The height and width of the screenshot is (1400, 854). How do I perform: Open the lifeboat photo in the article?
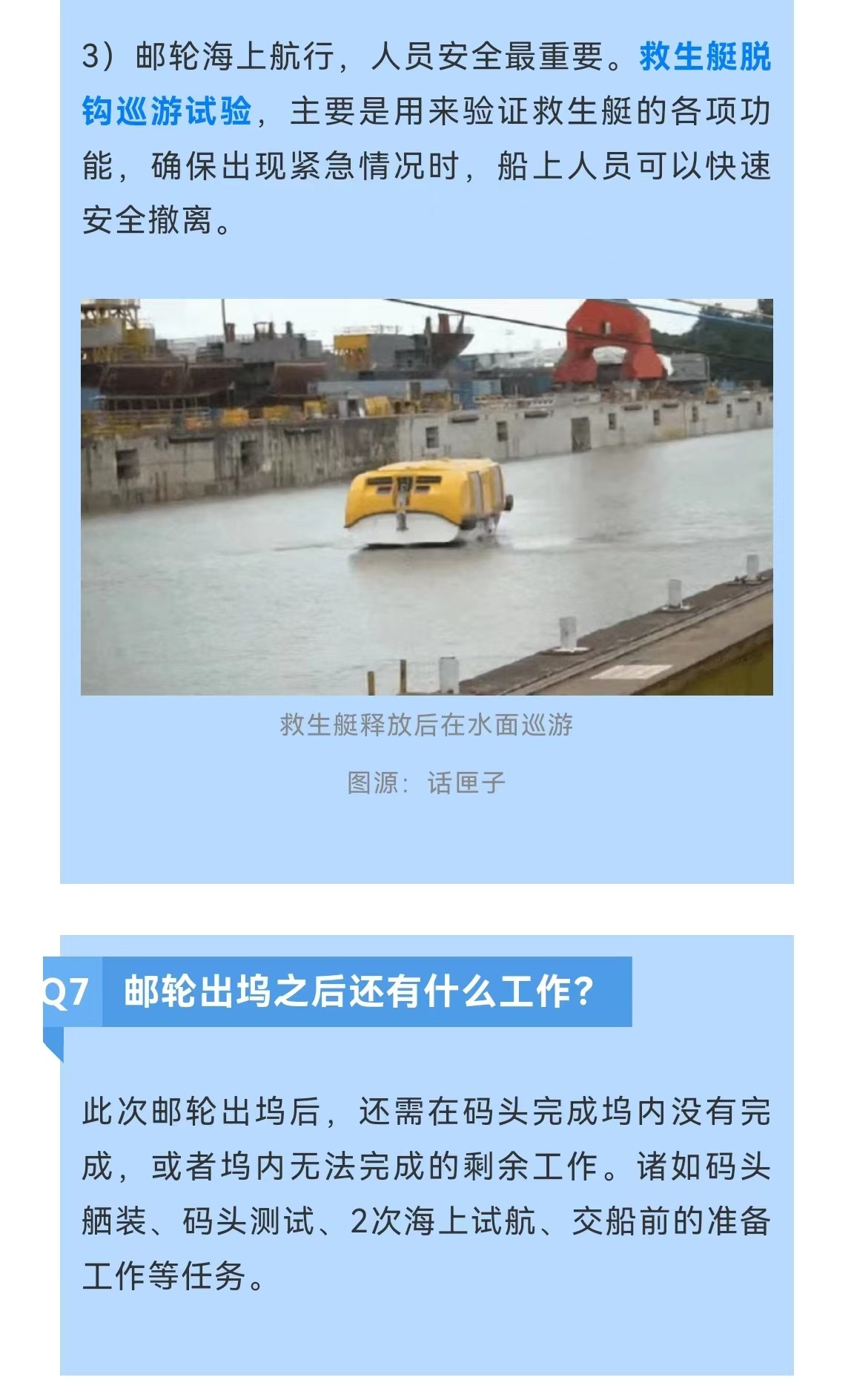click(427, 497)
